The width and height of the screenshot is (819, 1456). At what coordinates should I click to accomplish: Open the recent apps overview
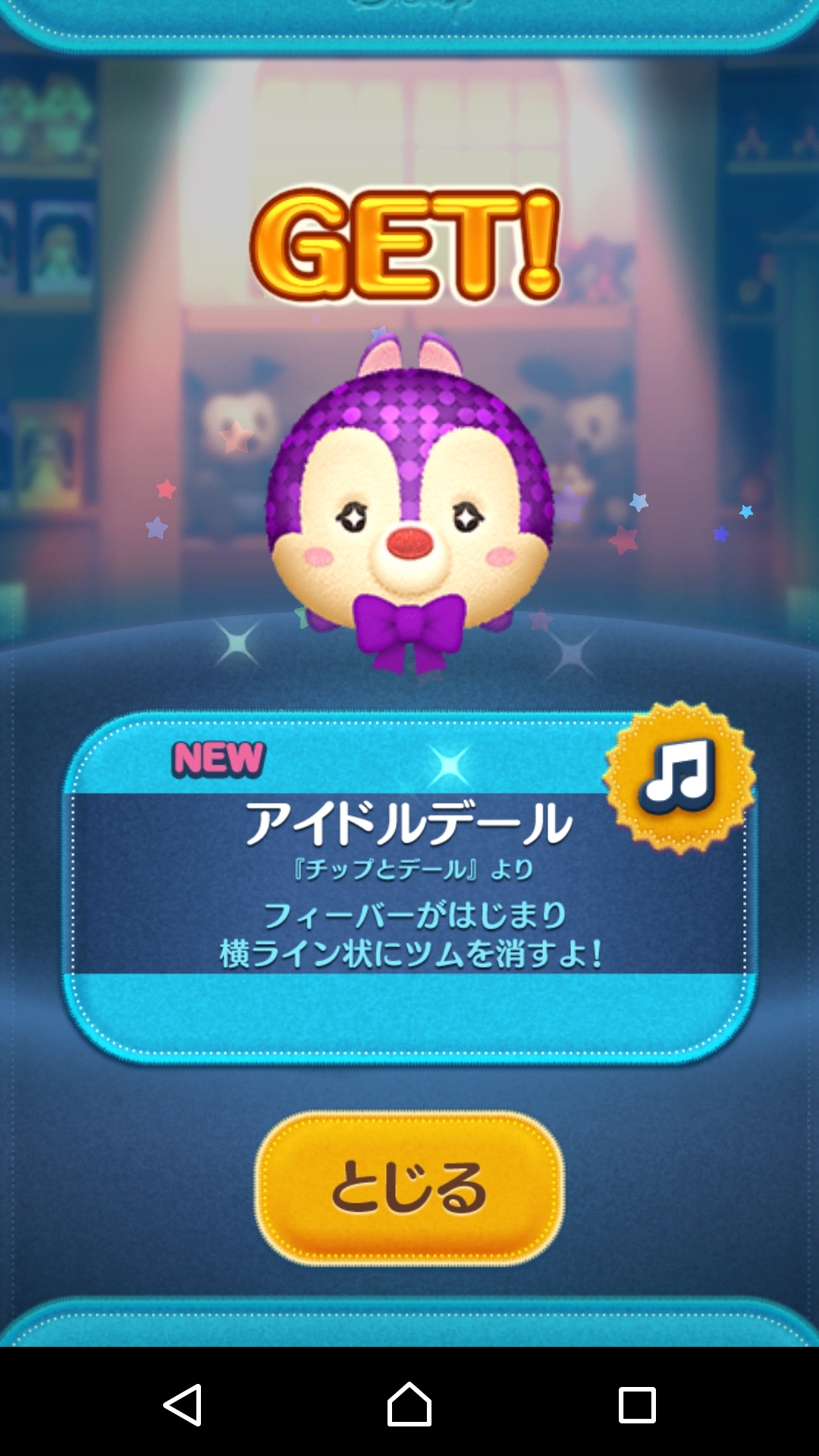click(637, 1404)
